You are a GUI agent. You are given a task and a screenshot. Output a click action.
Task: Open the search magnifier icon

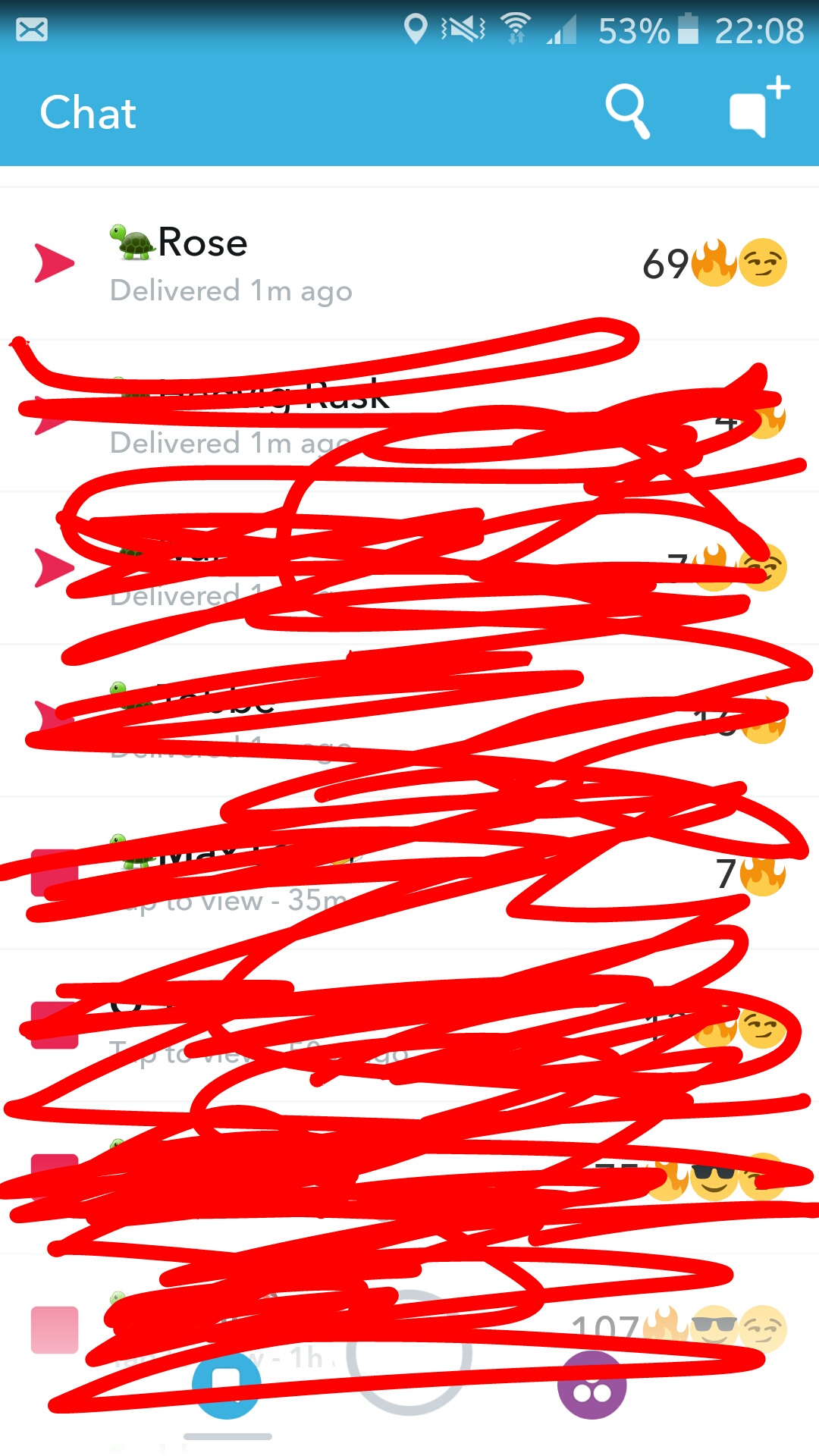pyautogui.click(x=628, y=111)
